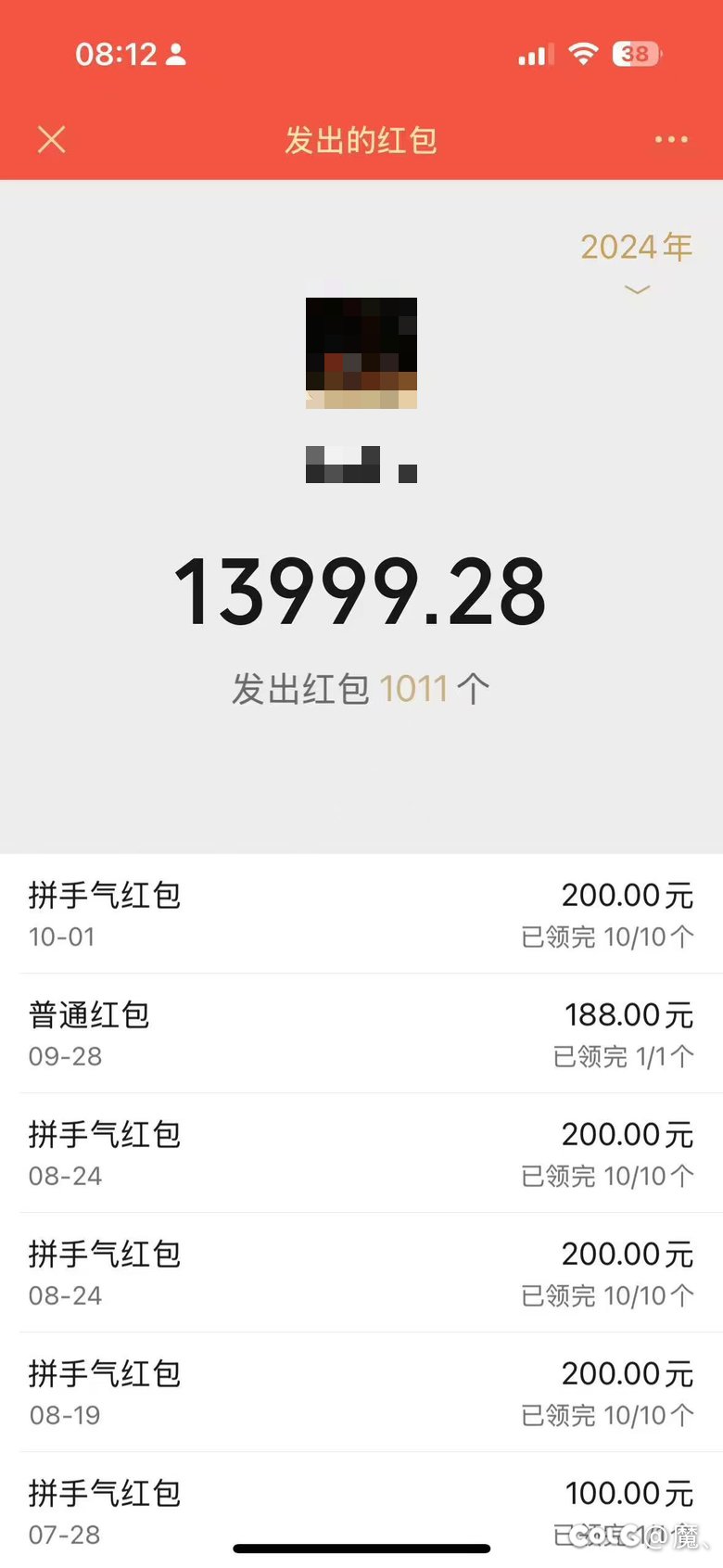Expand the 2024年 year selector
The height and width of the screenshot is (1568, 723).
pyautogui.click(x=637, y=259)
